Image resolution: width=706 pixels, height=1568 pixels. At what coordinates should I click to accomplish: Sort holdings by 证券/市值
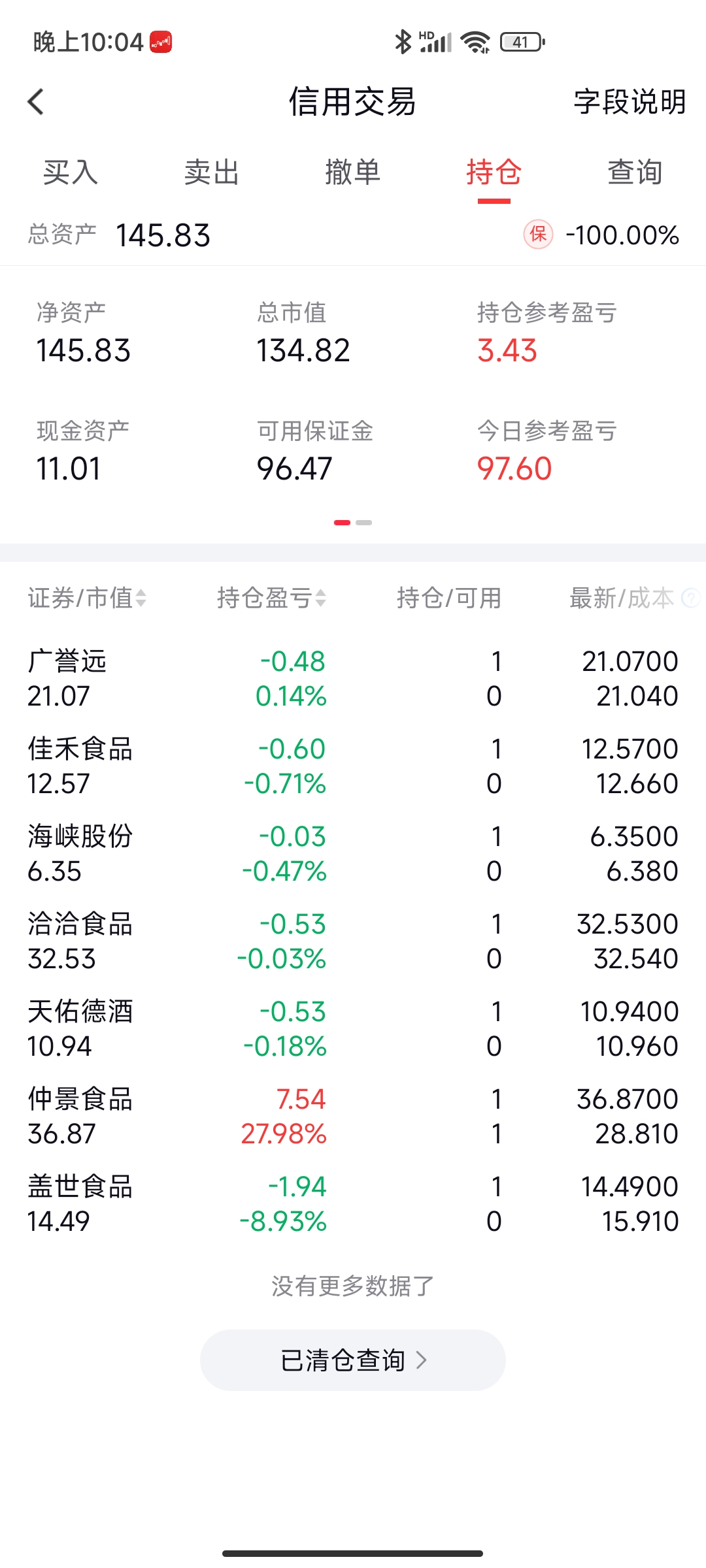click(x=87, y=598)
